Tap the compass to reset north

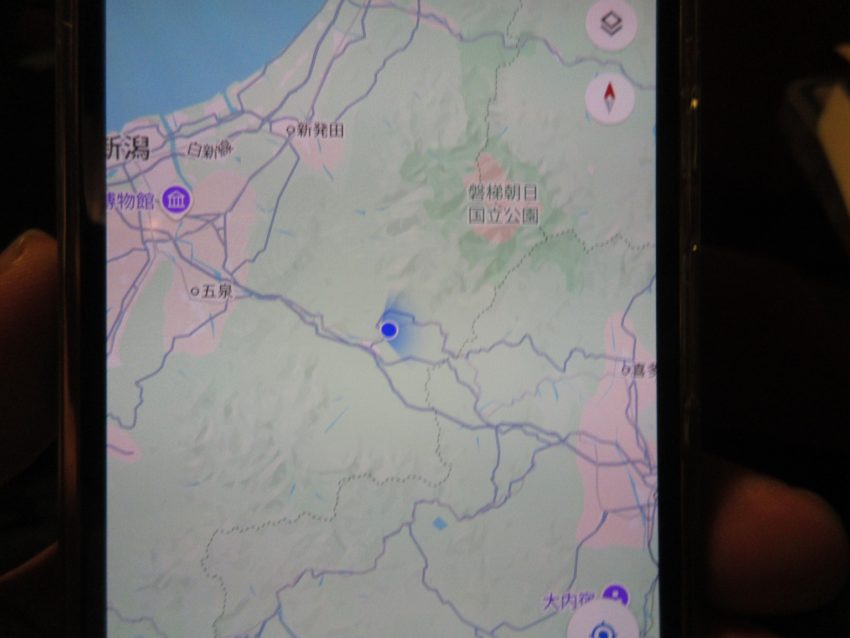(609, 97)
